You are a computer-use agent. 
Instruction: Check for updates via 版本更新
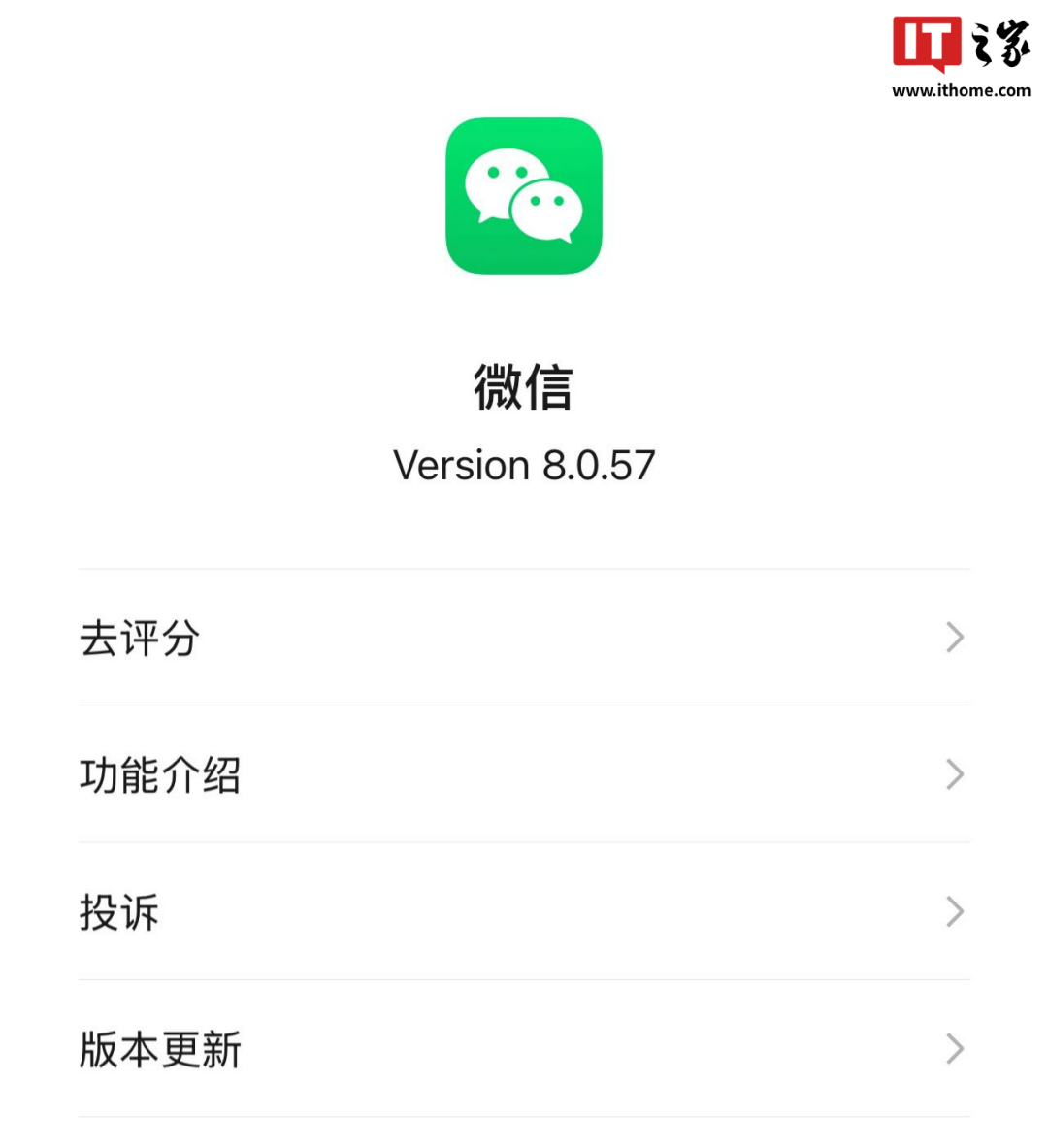(x=524, y=1049)
